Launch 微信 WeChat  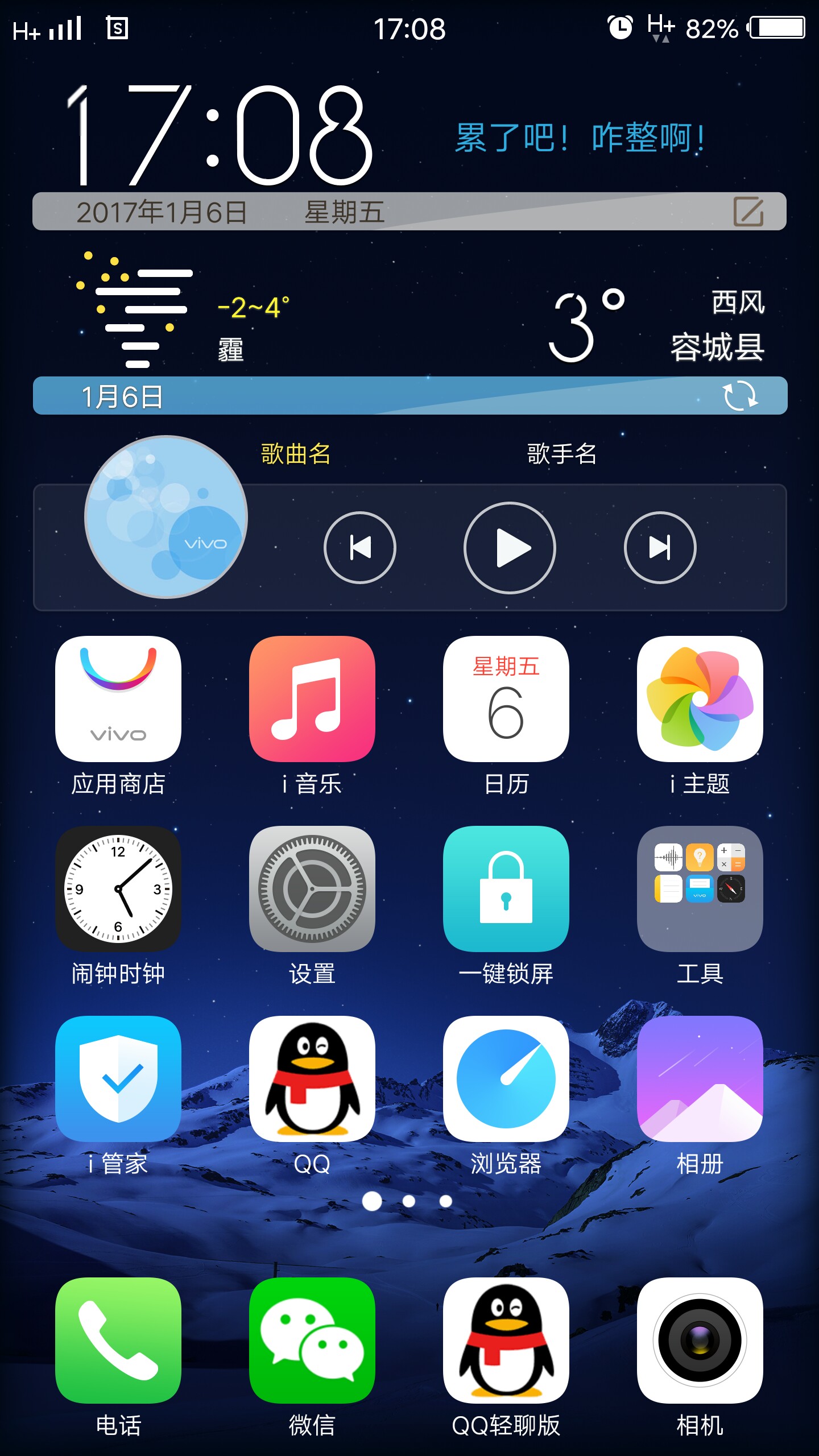click(312, 1341)
